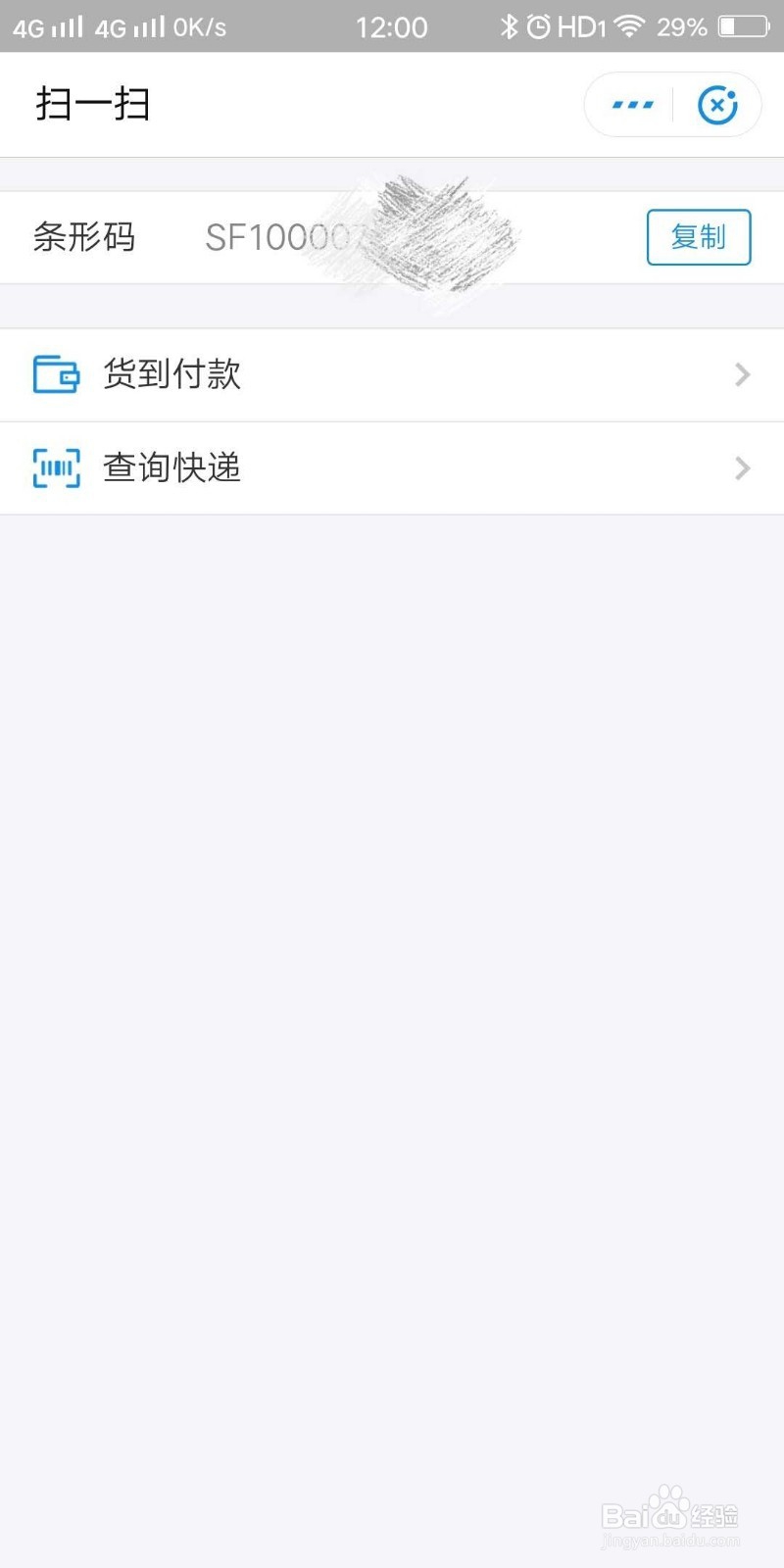Tap the close circle icon in header

point(719,104)
